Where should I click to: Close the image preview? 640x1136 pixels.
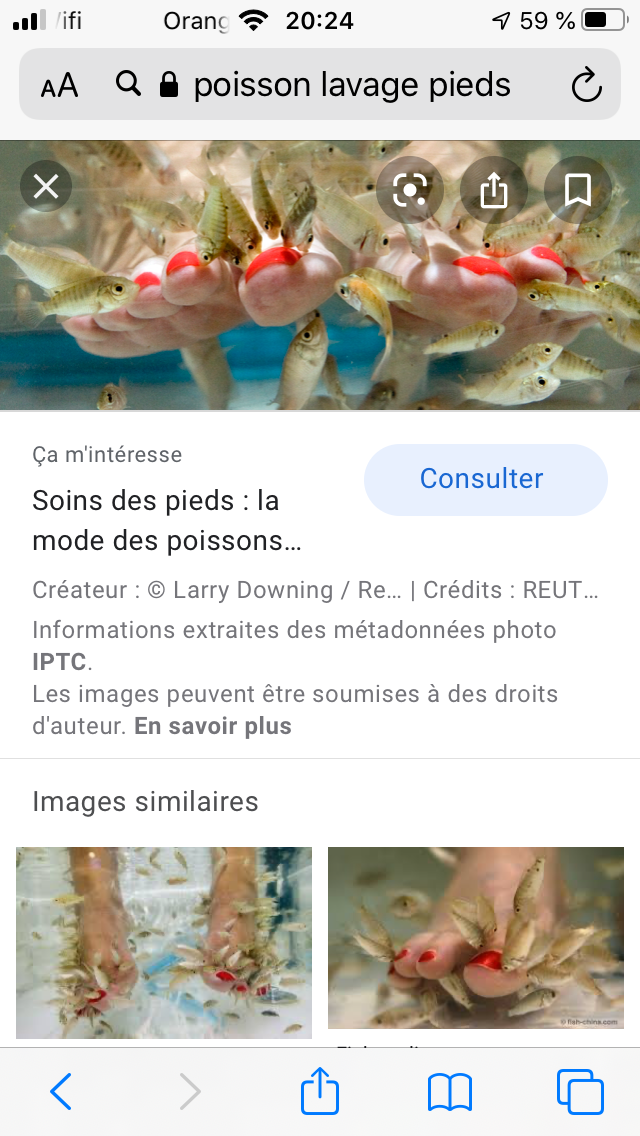[x=46, y=187]
